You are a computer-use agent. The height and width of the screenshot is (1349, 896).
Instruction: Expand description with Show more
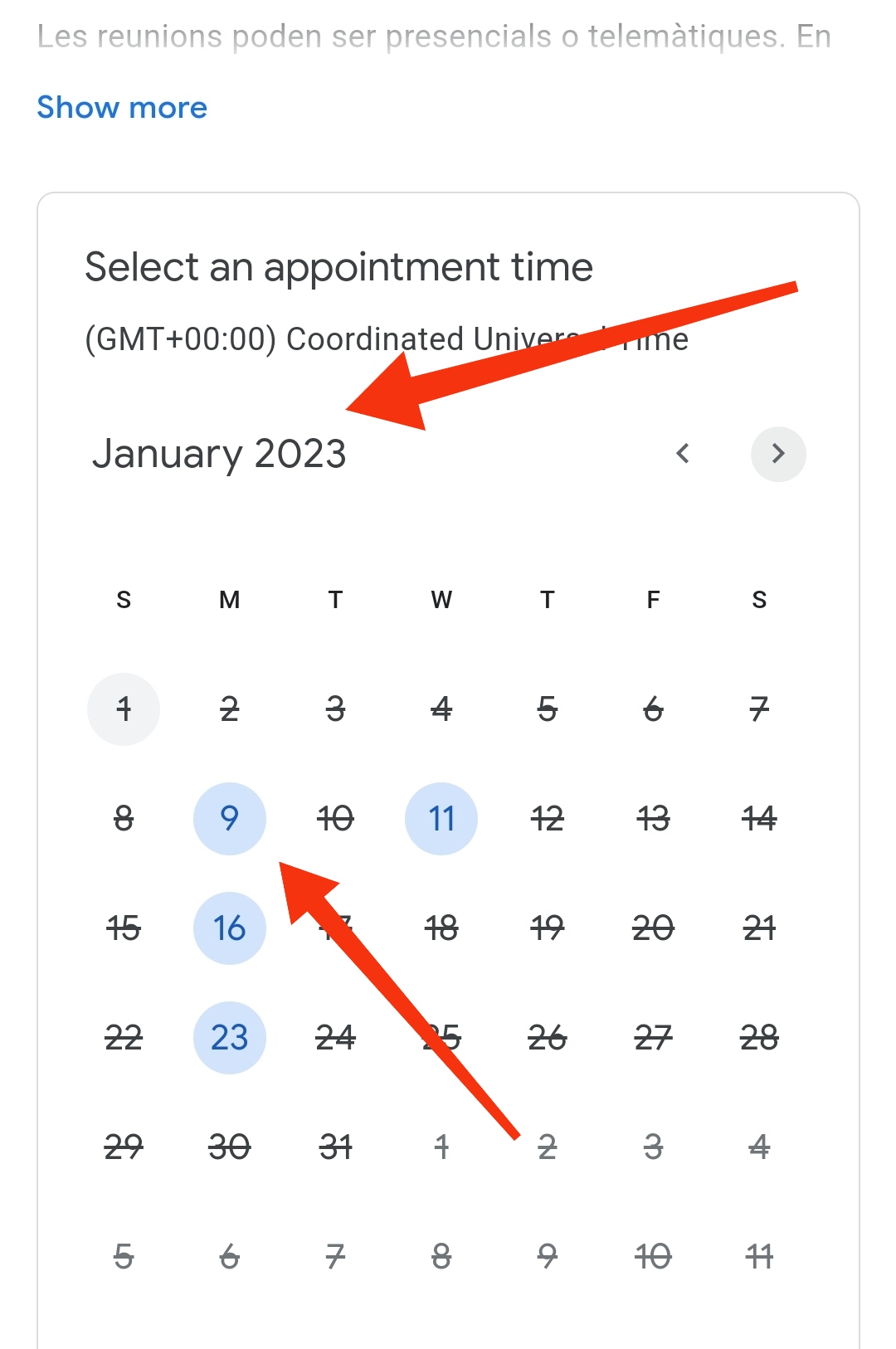(122, 108)
